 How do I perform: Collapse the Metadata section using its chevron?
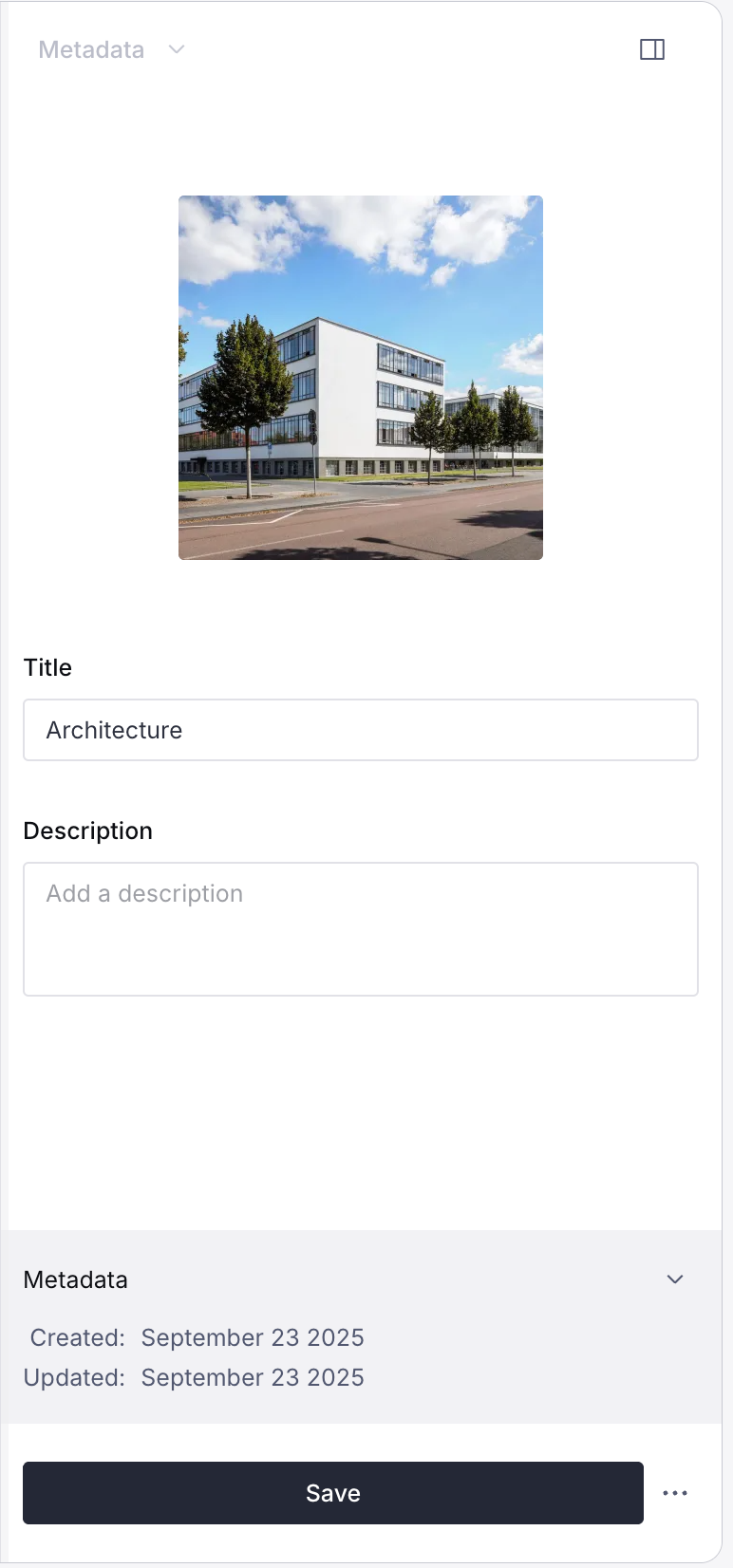point(675,1279)
